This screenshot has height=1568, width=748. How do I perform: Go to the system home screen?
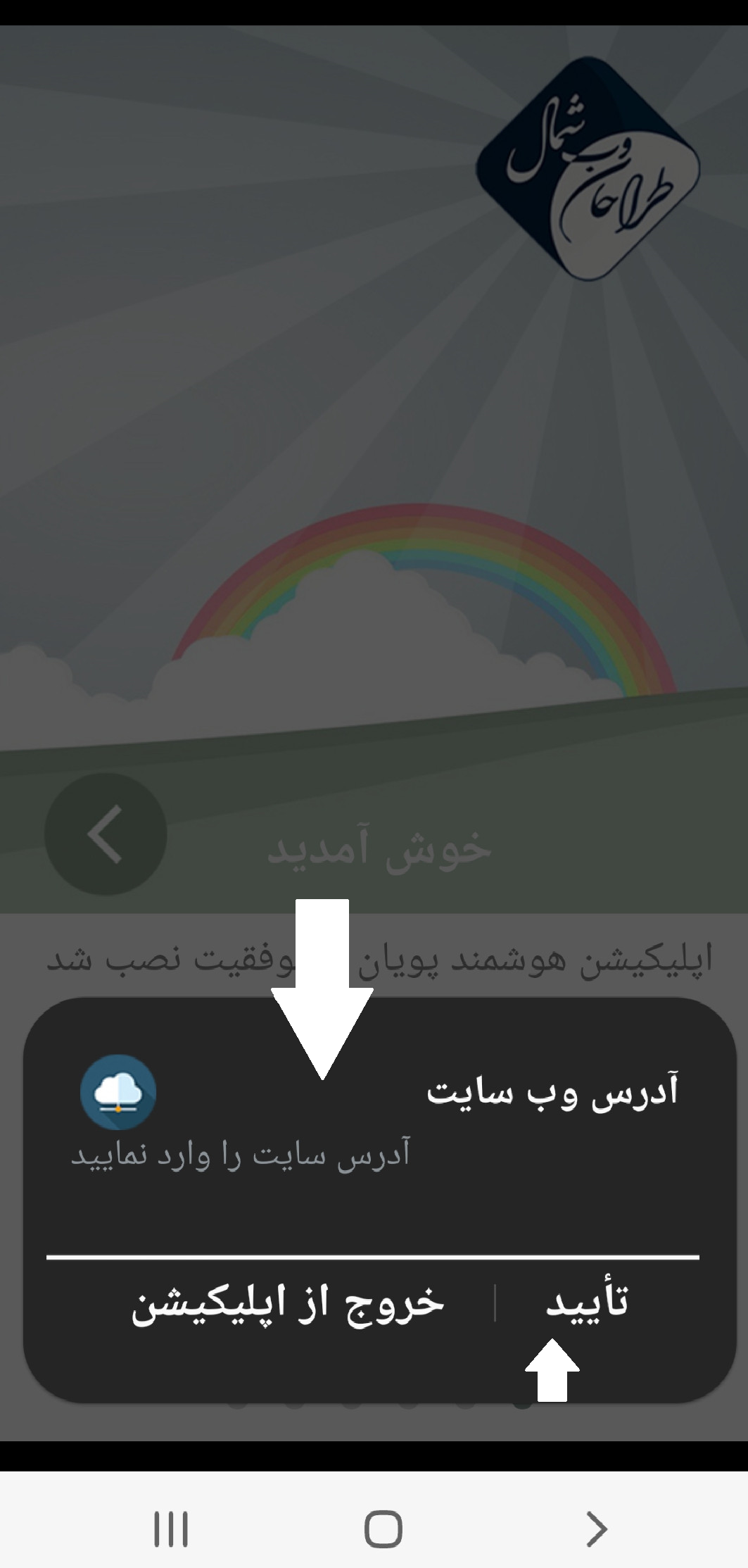pos(383,1529)
